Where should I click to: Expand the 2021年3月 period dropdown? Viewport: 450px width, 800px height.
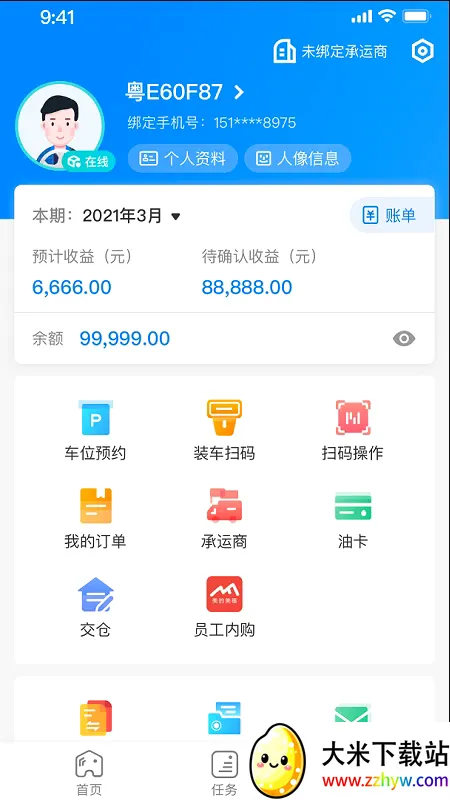coord(132,216)
